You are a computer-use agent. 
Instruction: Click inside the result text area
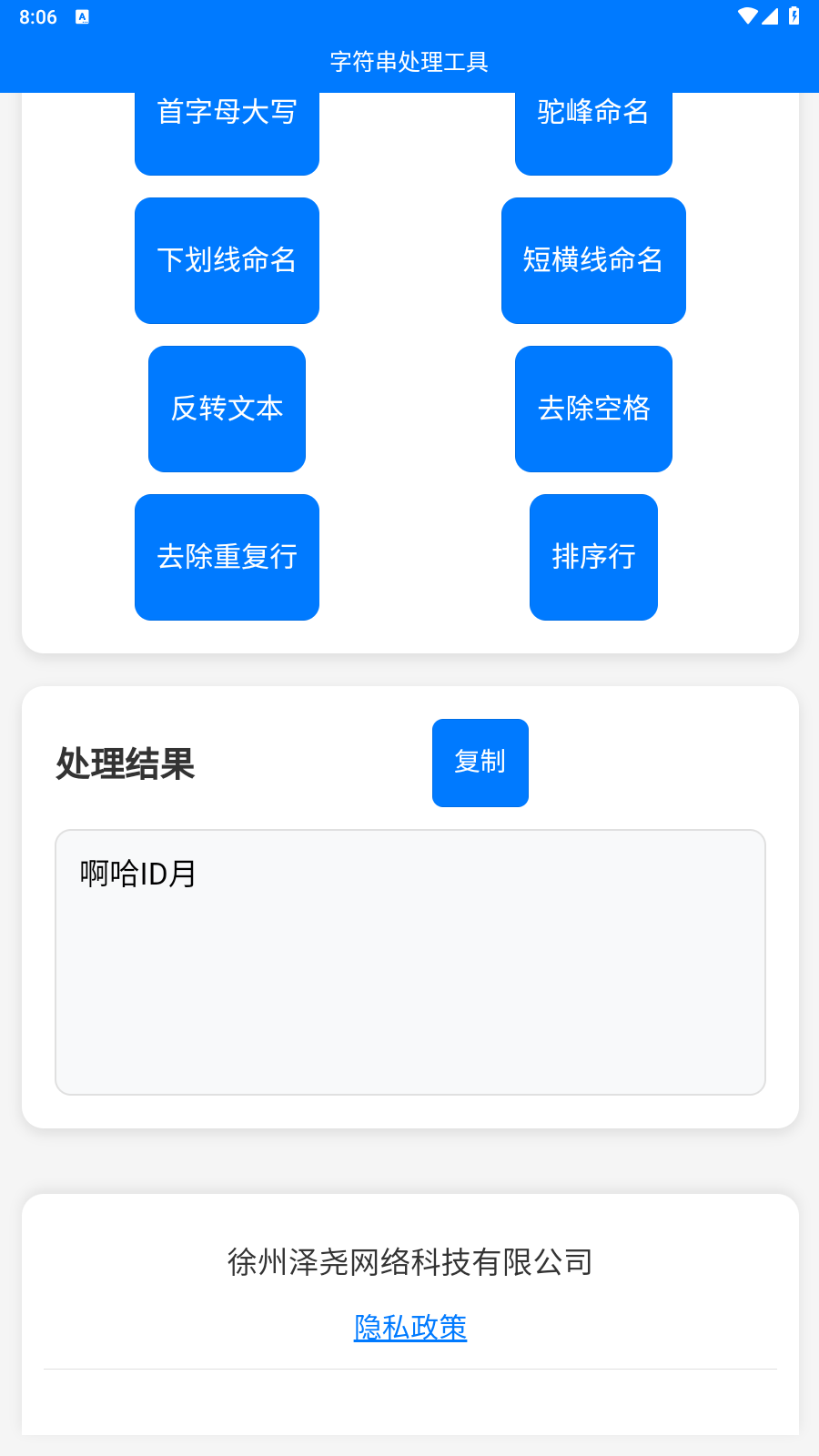click(x=409, y=960)
